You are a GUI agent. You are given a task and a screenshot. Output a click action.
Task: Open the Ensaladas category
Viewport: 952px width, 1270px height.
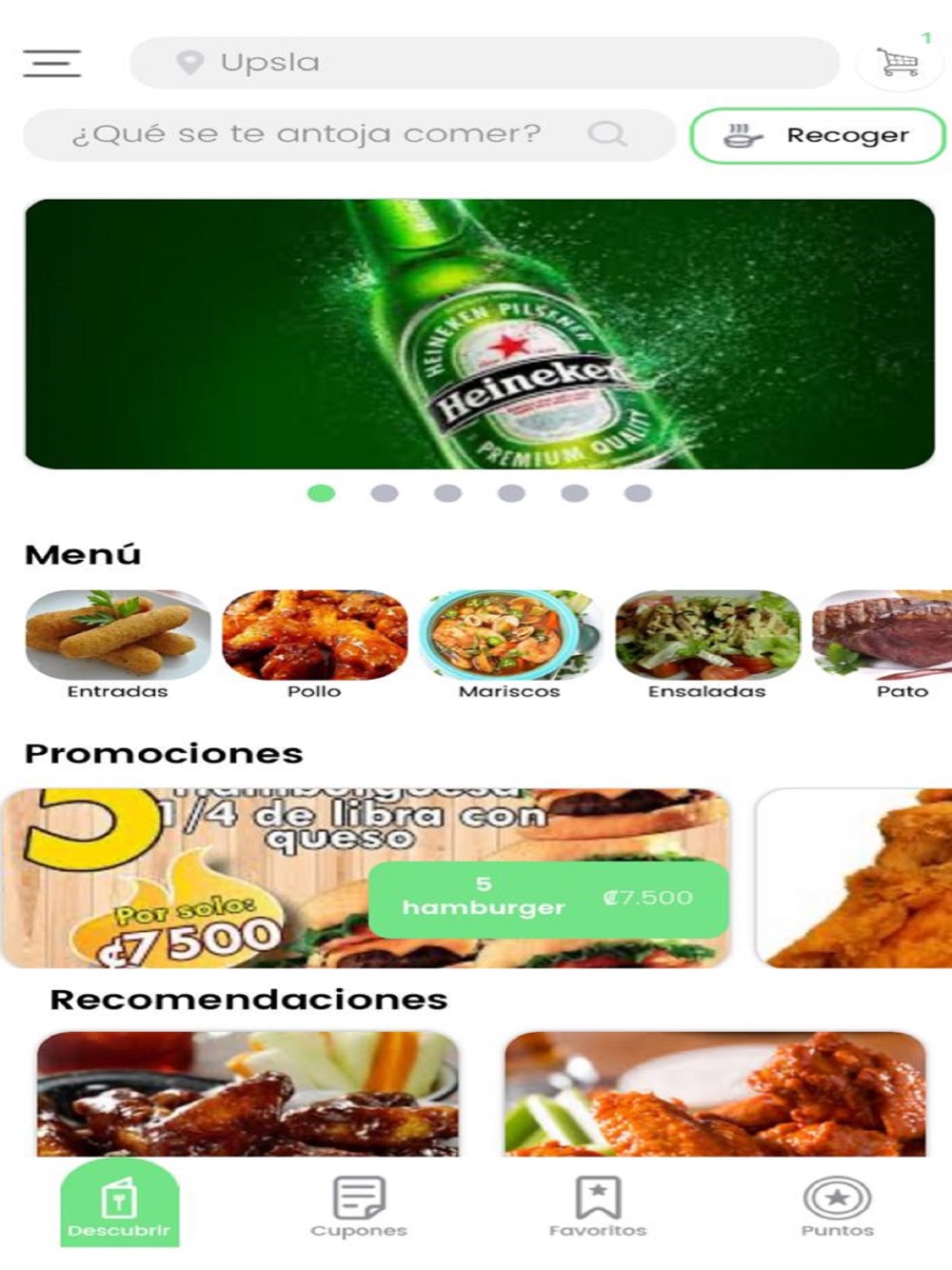click(707, 645)
